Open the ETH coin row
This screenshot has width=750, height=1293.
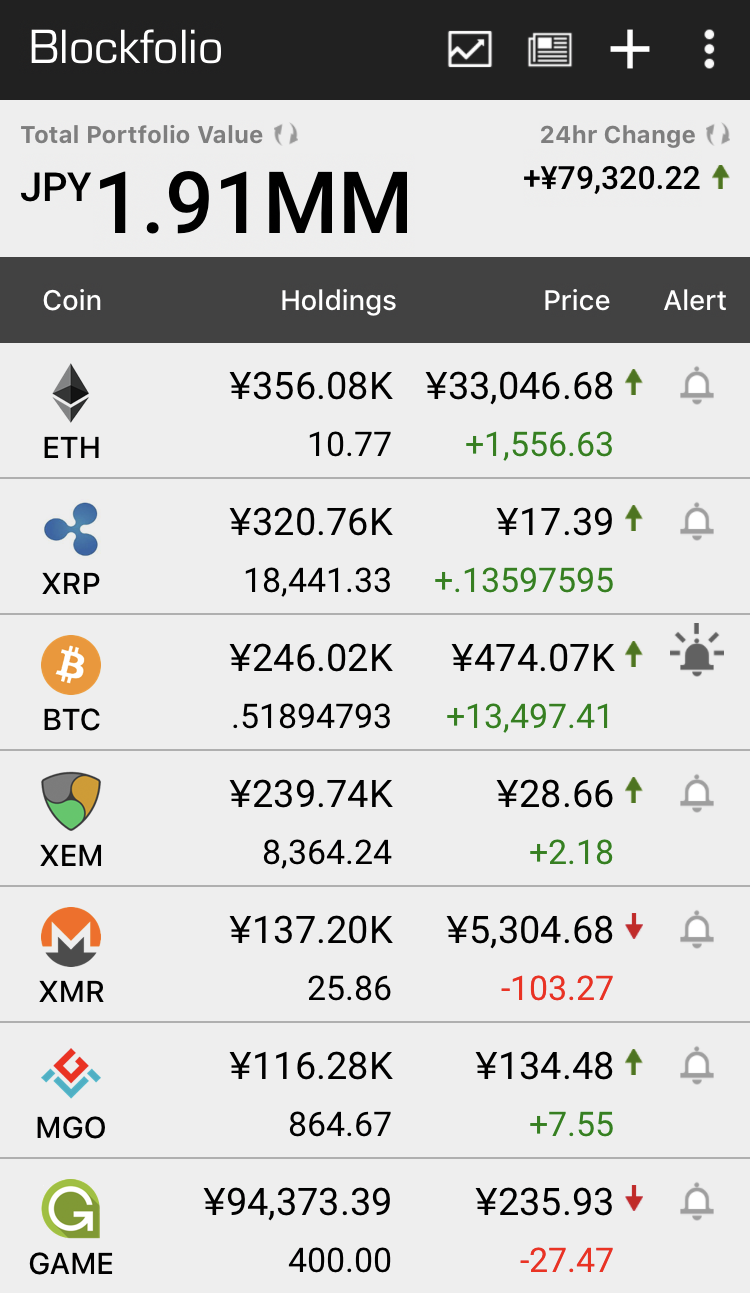375,411
